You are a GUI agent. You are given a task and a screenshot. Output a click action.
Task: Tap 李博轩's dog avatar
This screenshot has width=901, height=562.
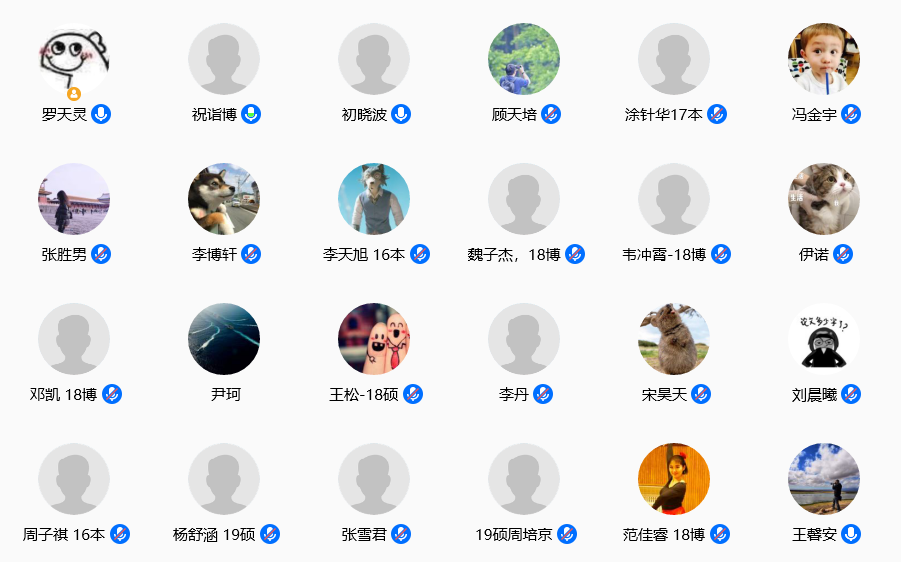(224, 199)
